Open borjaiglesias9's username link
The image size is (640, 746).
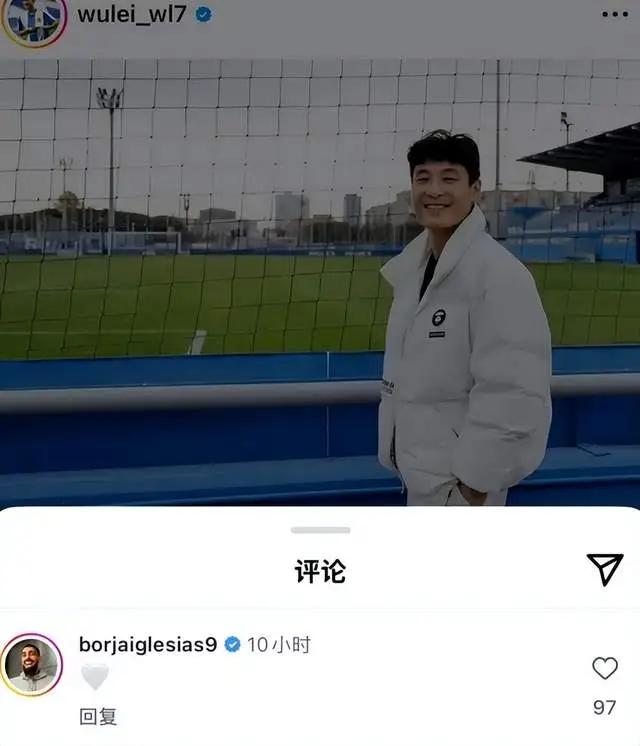pos(147,644)
